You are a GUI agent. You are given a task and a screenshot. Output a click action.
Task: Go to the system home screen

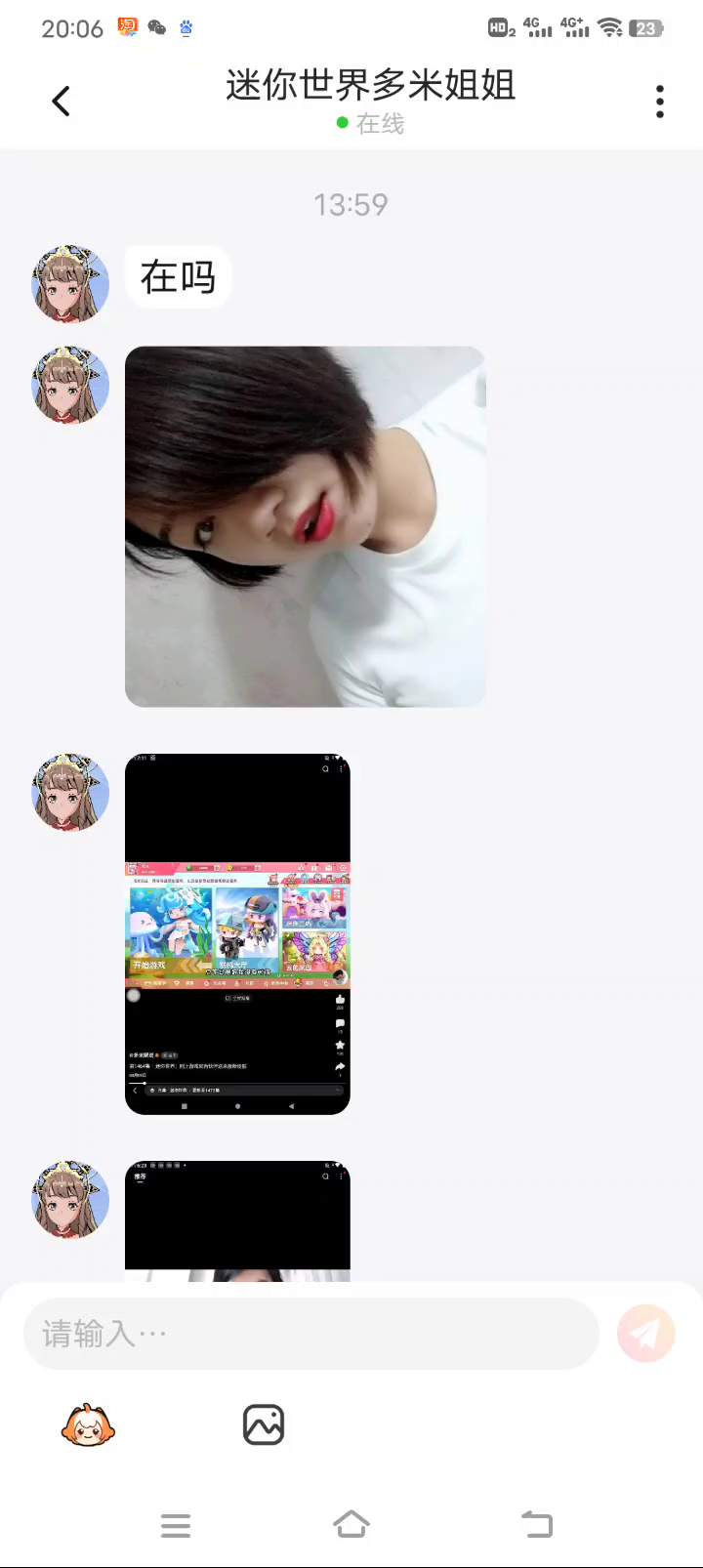(351, 1524)
